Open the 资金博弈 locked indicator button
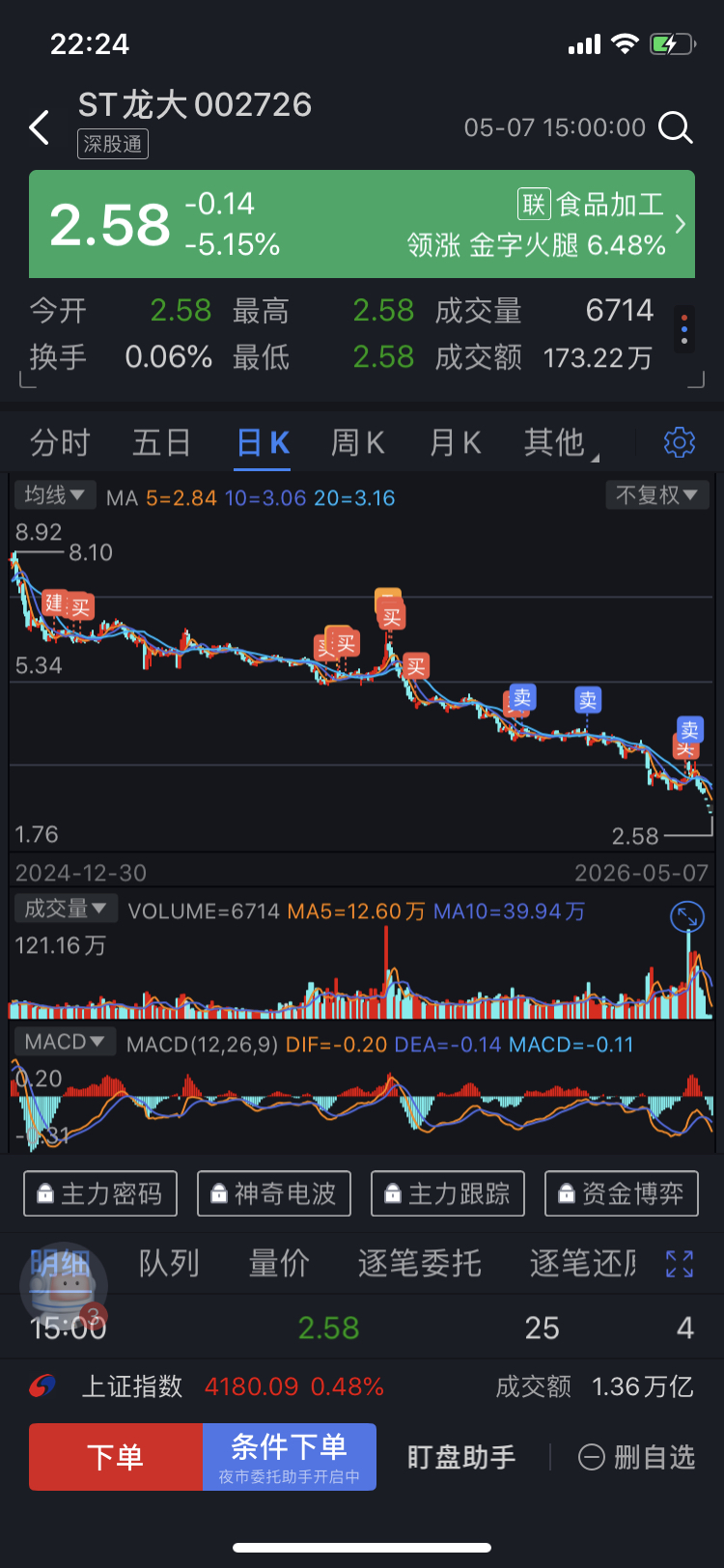The image size is (724, 1568). pos(622,1193)
